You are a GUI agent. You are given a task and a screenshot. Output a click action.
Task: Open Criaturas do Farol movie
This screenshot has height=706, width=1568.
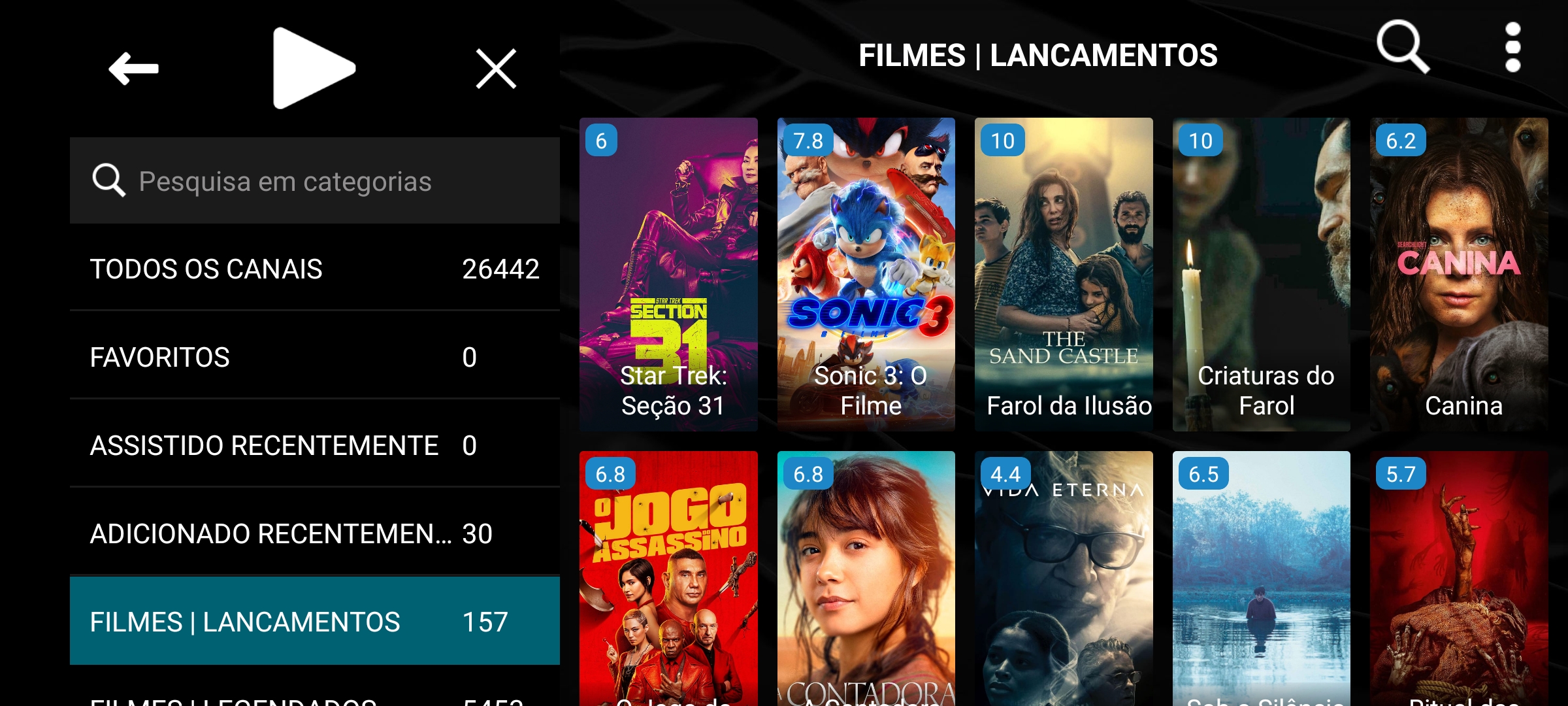pos(1261,275)
